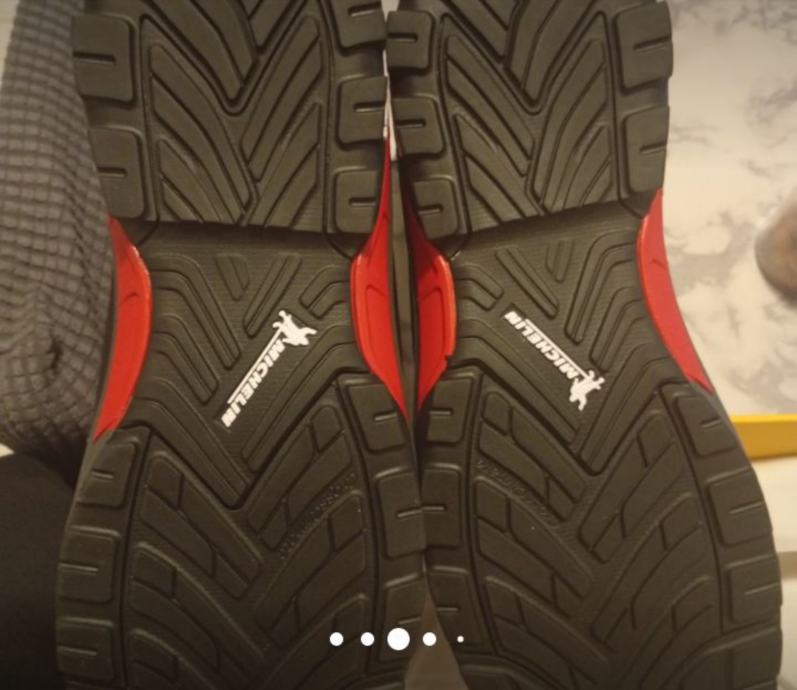Select the second page indicator dot

(x=367, y=639)
